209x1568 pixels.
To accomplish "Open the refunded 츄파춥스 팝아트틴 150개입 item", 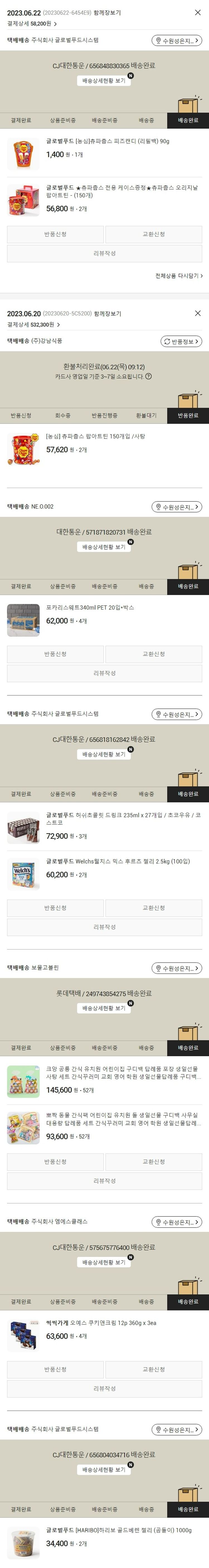I will click(x=95, y=436).
